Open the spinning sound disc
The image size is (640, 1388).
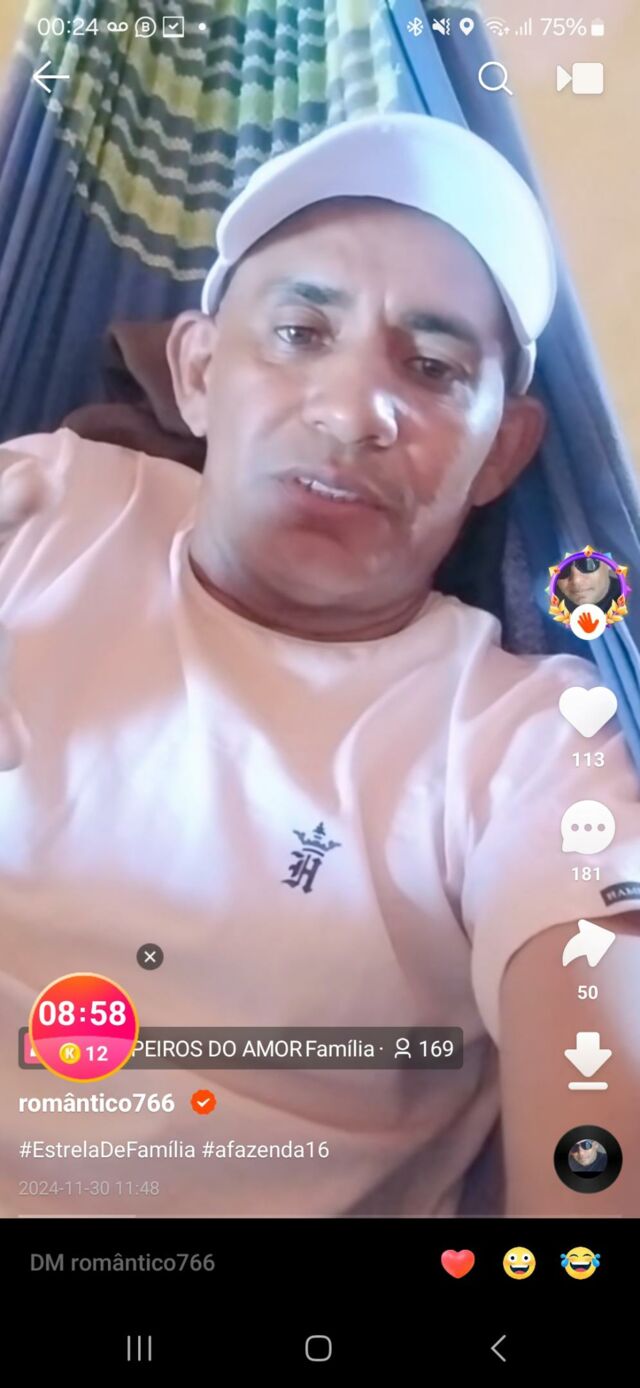[588, 1159]
